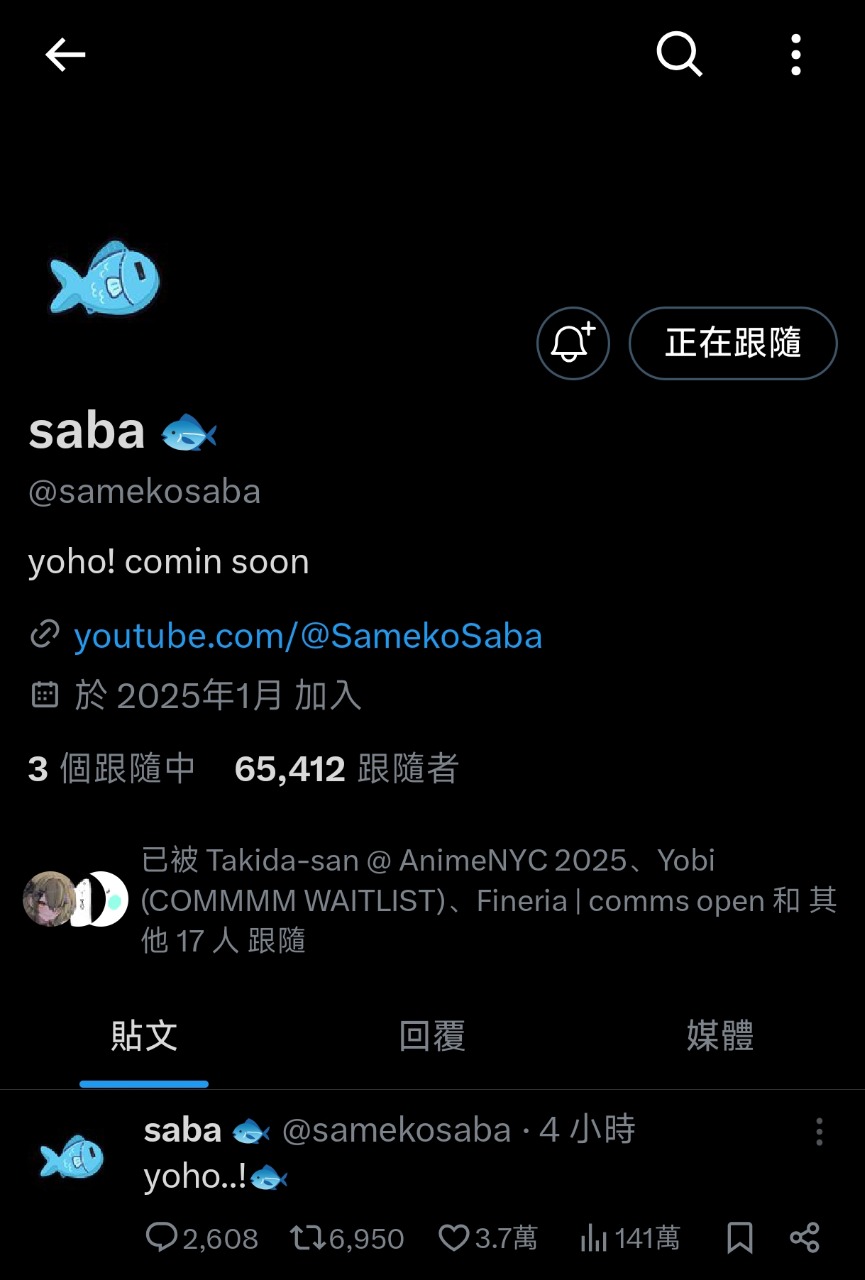Open search on this profile
Viewport: 865px width, 1280px height.
tap(679, 54)
